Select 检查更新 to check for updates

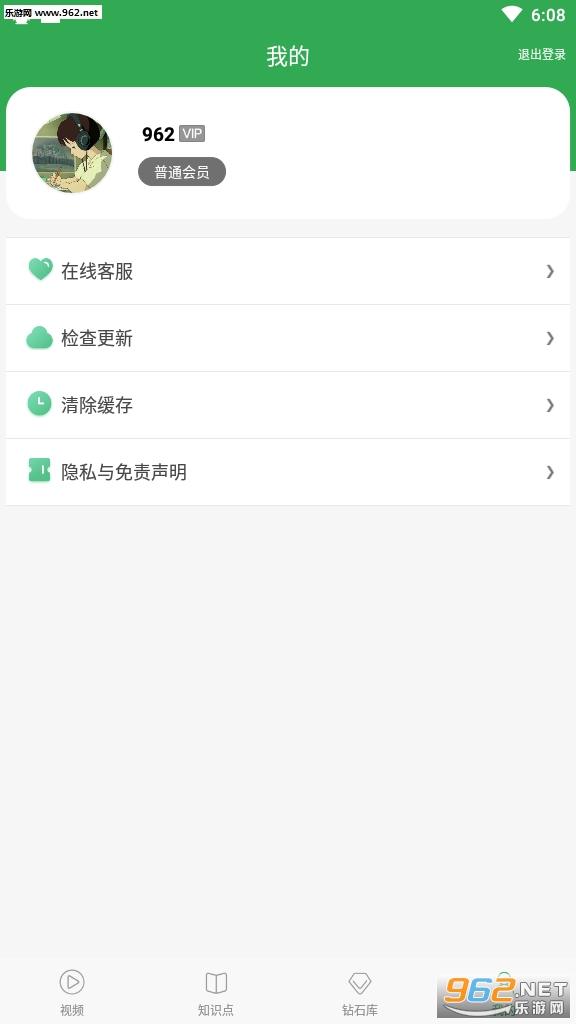(x=288, y=338)
